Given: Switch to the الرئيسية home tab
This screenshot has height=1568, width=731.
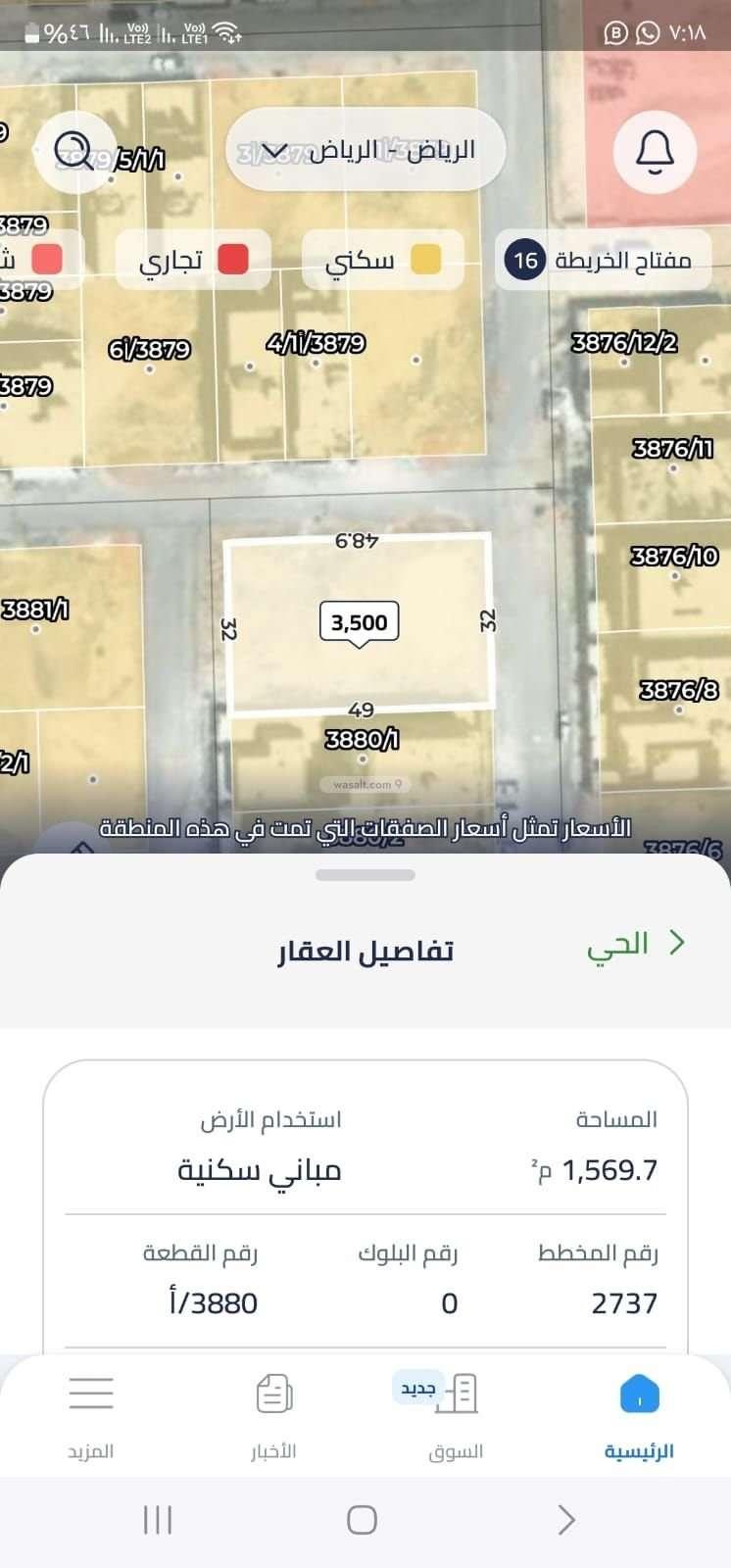Looking at the screenshot, I should point(639,1415).
